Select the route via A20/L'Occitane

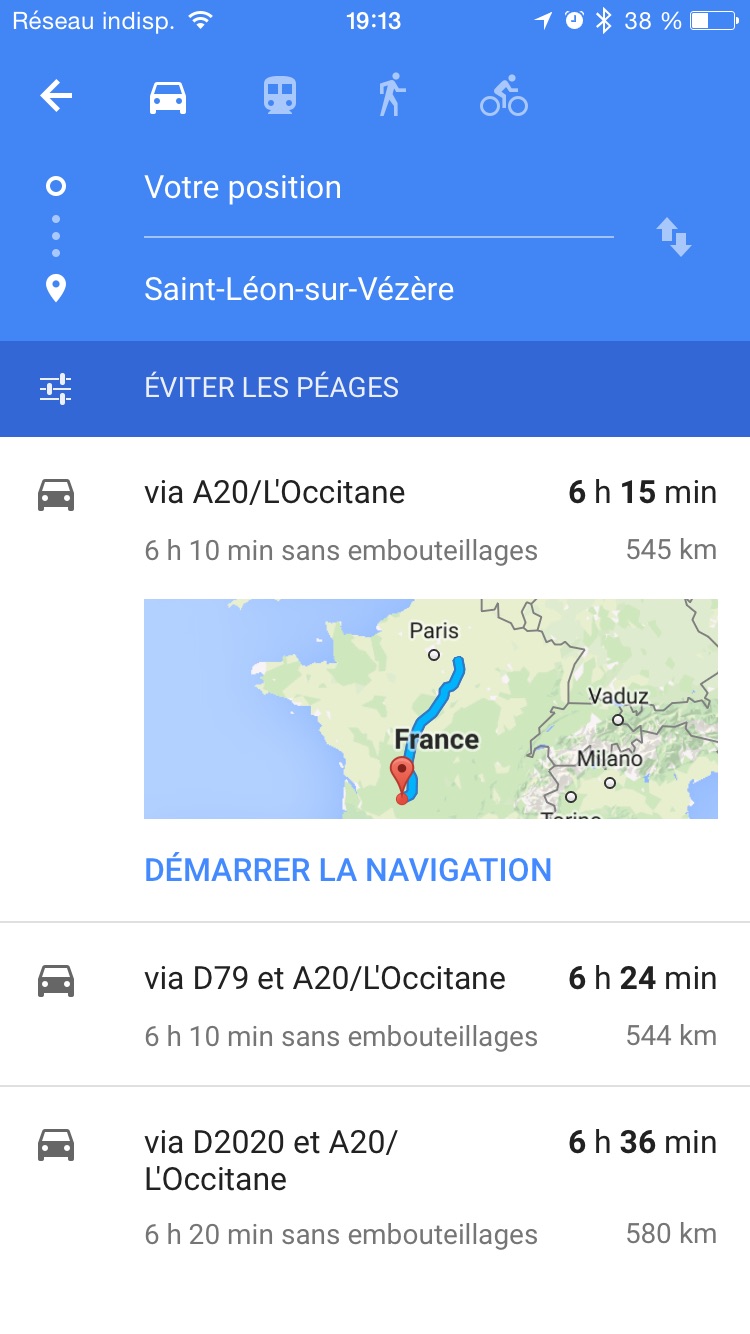coord(375,520)
